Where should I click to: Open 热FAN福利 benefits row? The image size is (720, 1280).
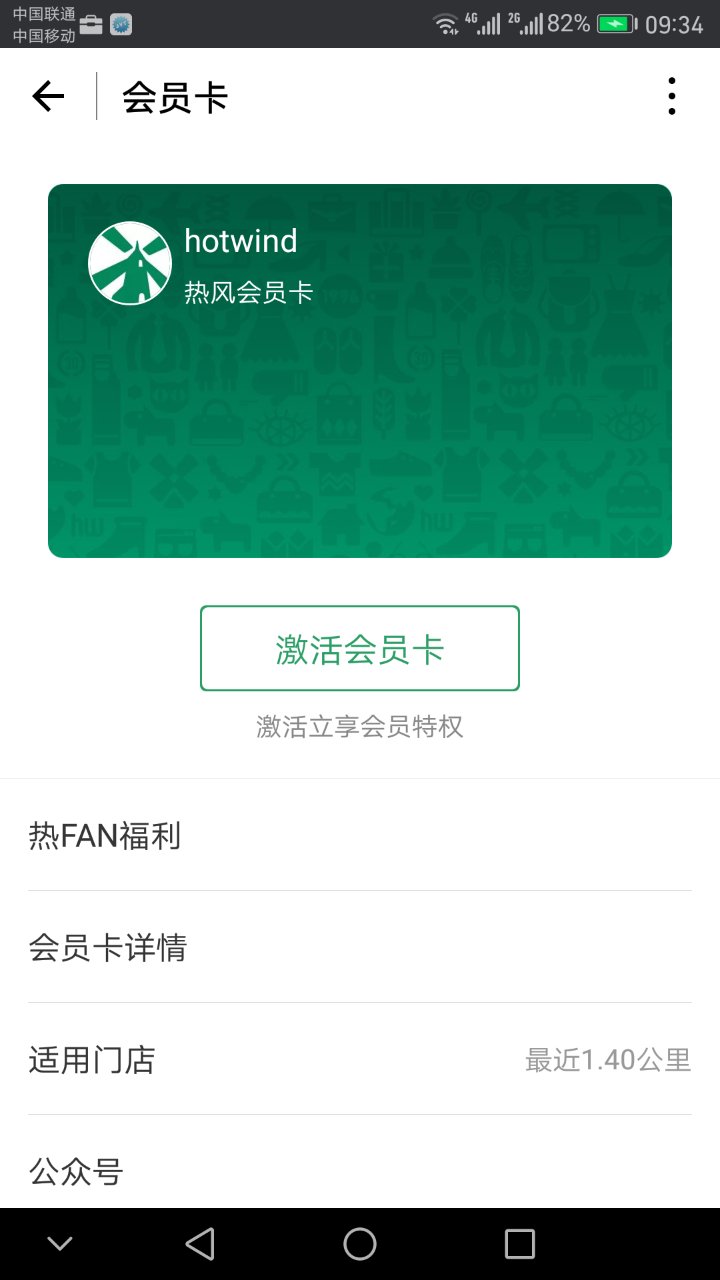pos(360,835)
